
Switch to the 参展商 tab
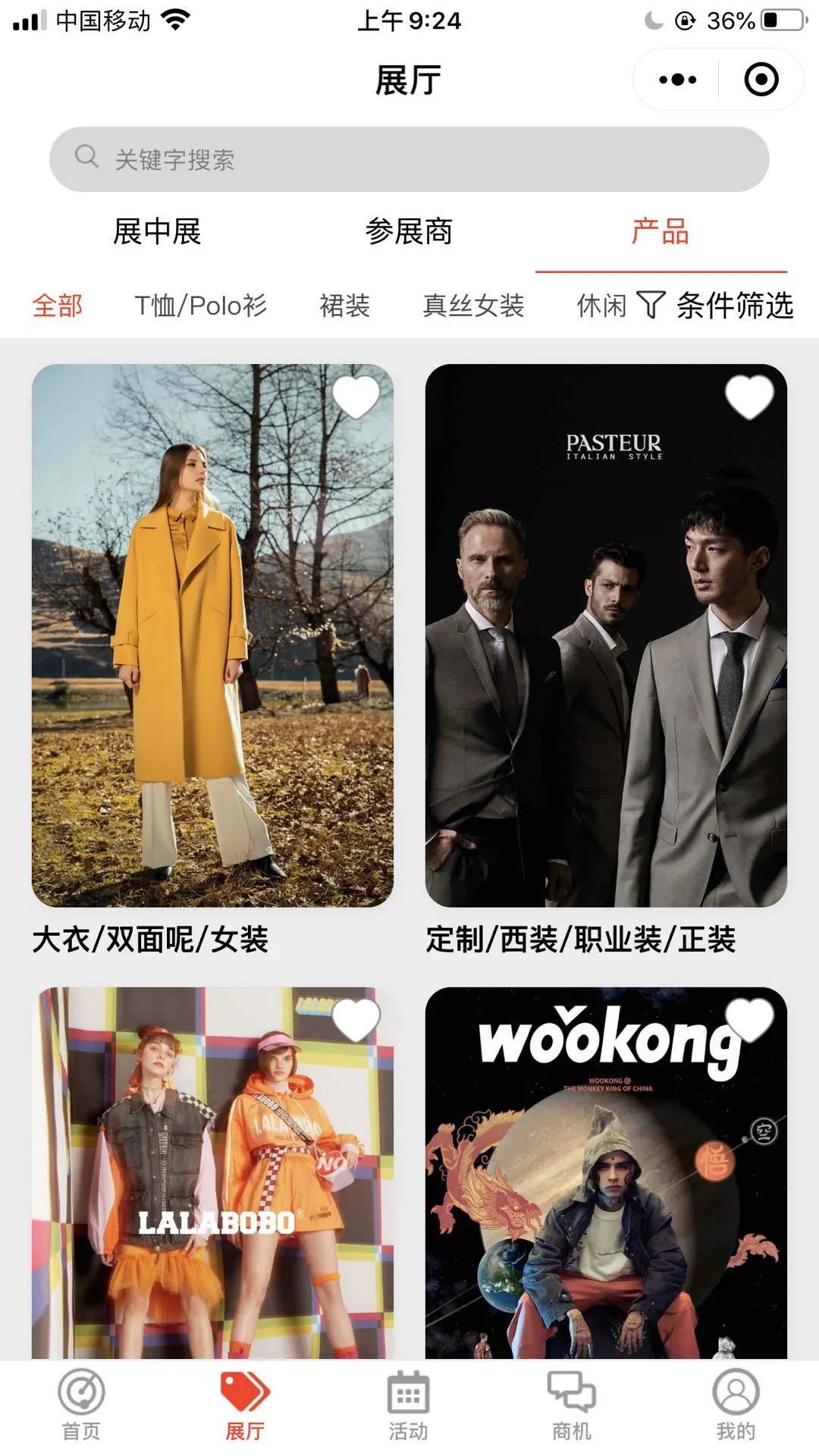pos(409,232)
